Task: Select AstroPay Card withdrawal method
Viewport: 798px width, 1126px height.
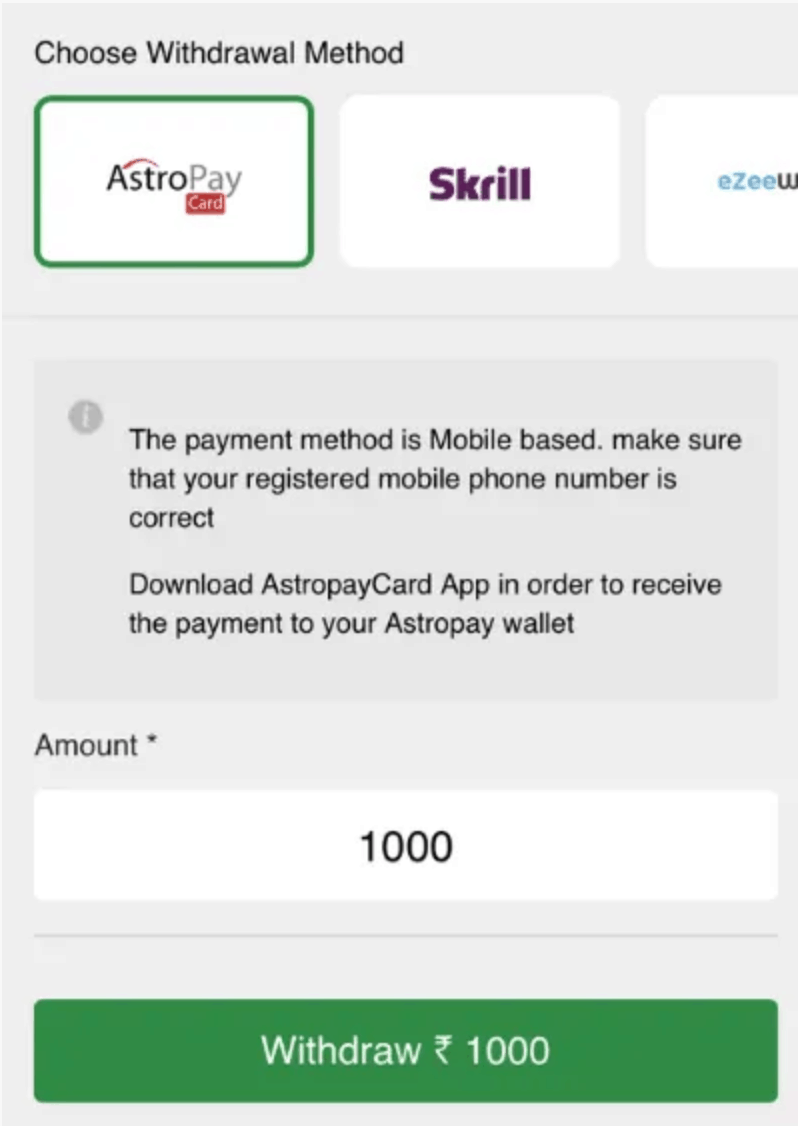Action: [x=174, y=182]
